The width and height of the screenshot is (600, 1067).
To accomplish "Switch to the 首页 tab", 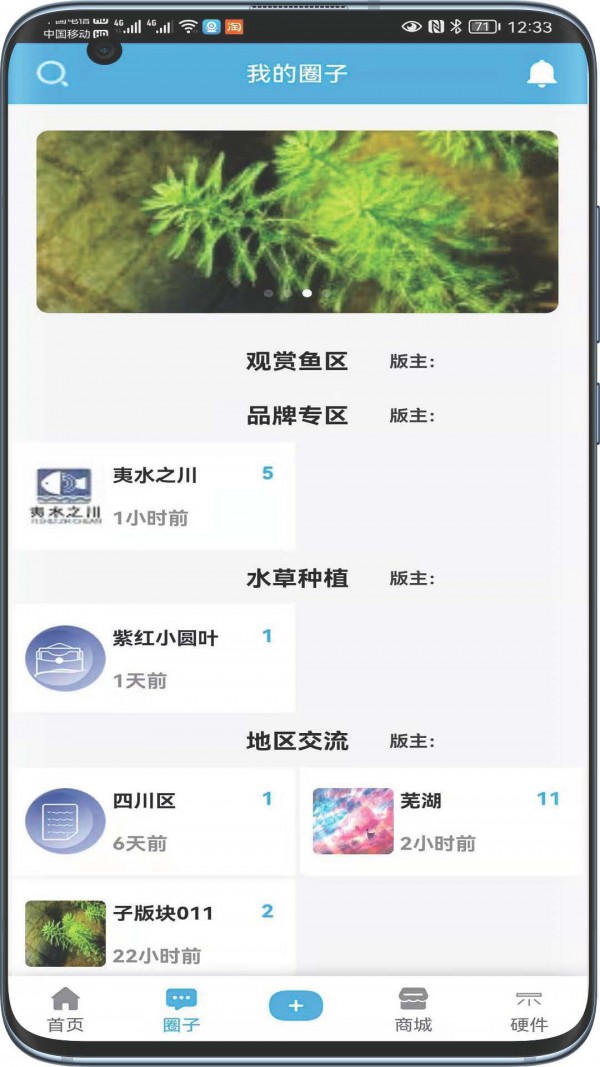I will point(66,1010).
